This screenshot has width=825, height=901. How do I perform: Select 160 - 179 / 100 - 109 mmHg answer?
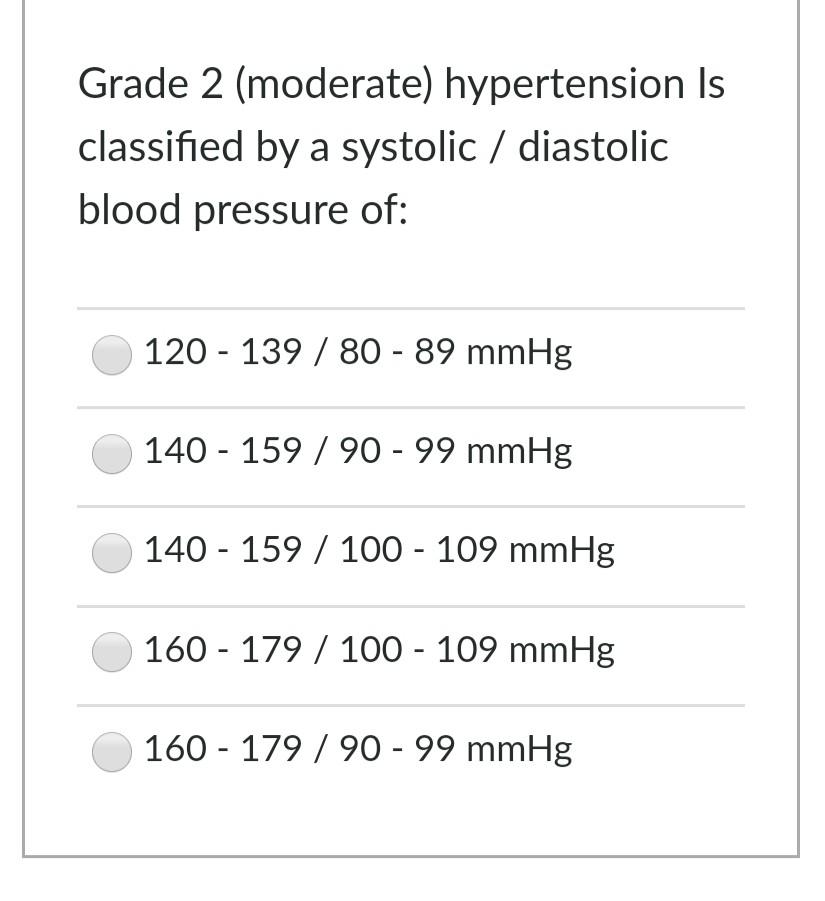tap(112, 652)
